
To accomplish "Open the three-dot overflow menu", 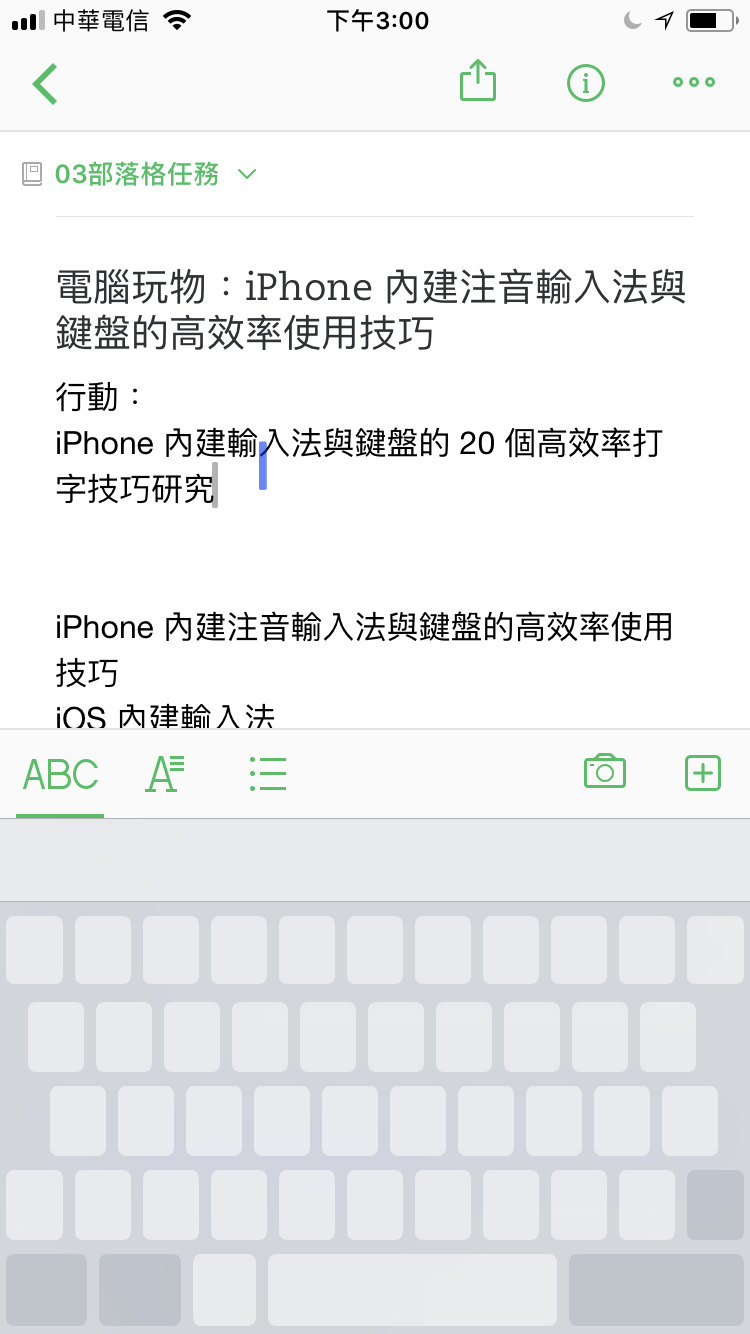I will [x=693, y=83].
